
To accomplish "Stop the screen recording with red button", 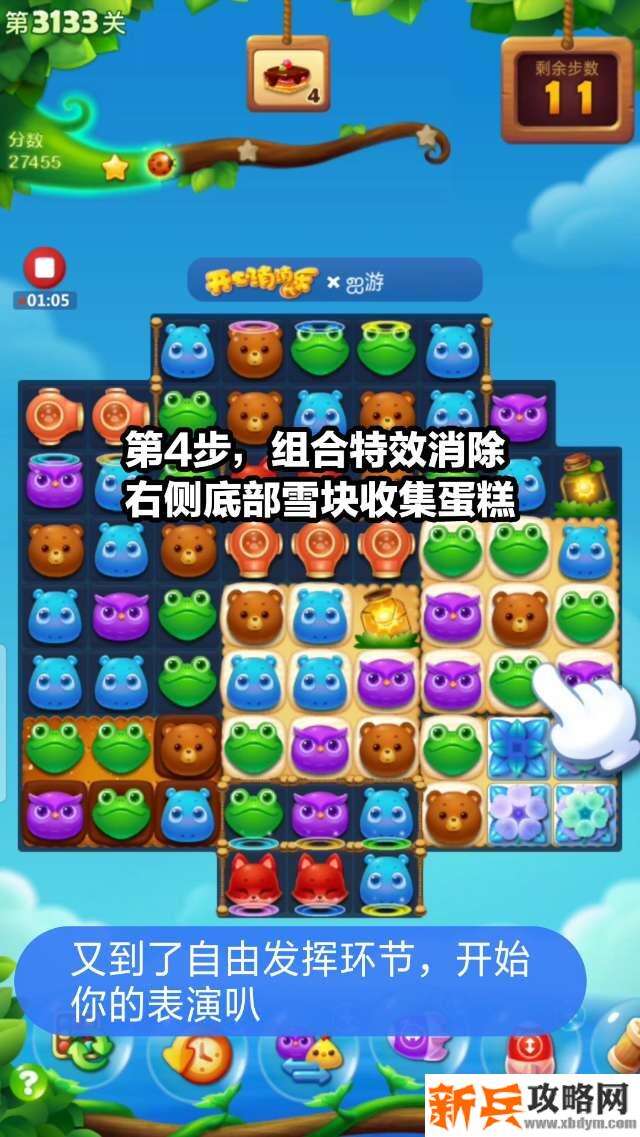I will pos(44,269).
